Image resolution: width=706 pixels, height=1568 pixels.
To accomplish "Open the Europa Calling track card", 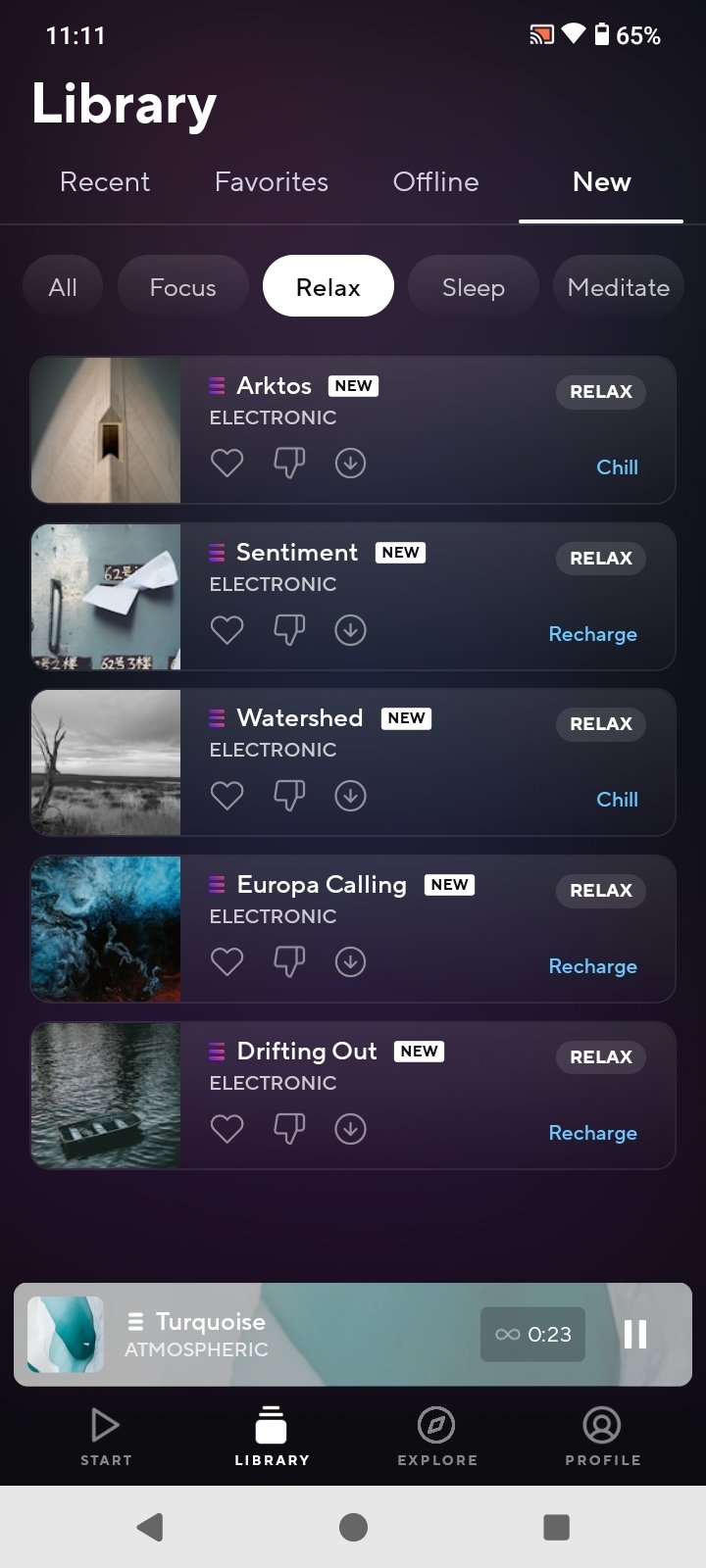I will (353, 929).
